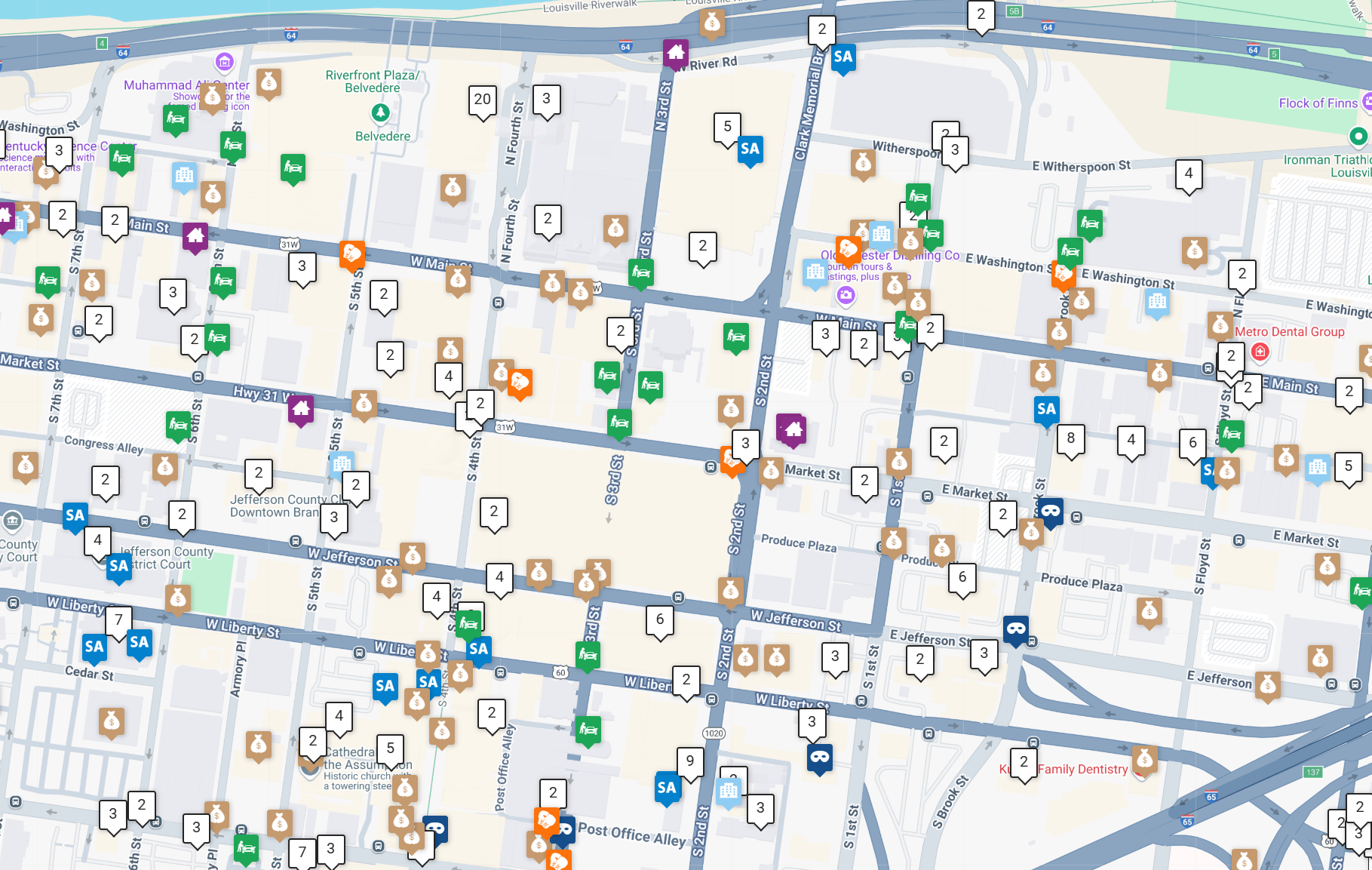Tap the Ironman Triathlon location marker
The width and height of the screenshot is (1372, 870).
(x=1358, y=136)
